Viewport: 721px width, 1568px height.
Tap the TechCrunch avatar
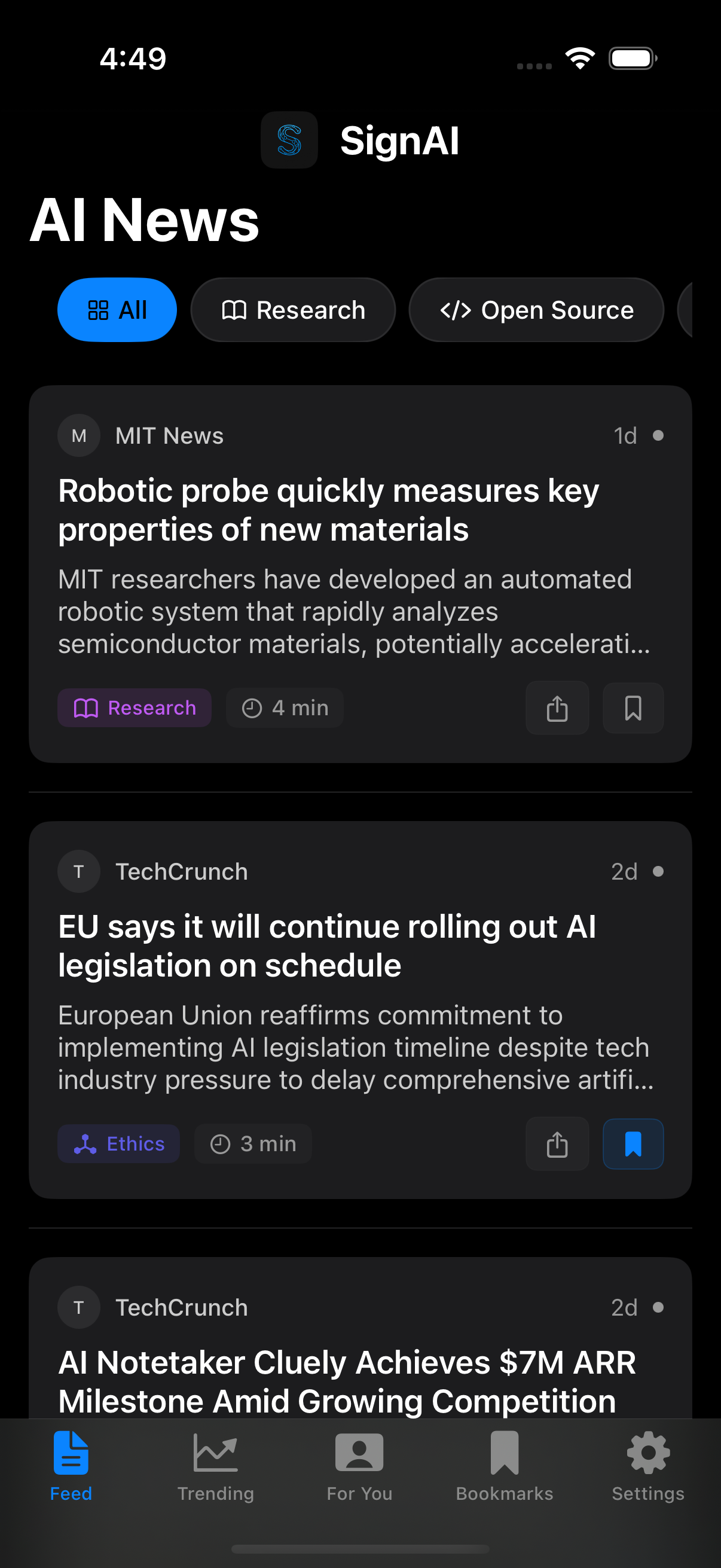[78, 871]
